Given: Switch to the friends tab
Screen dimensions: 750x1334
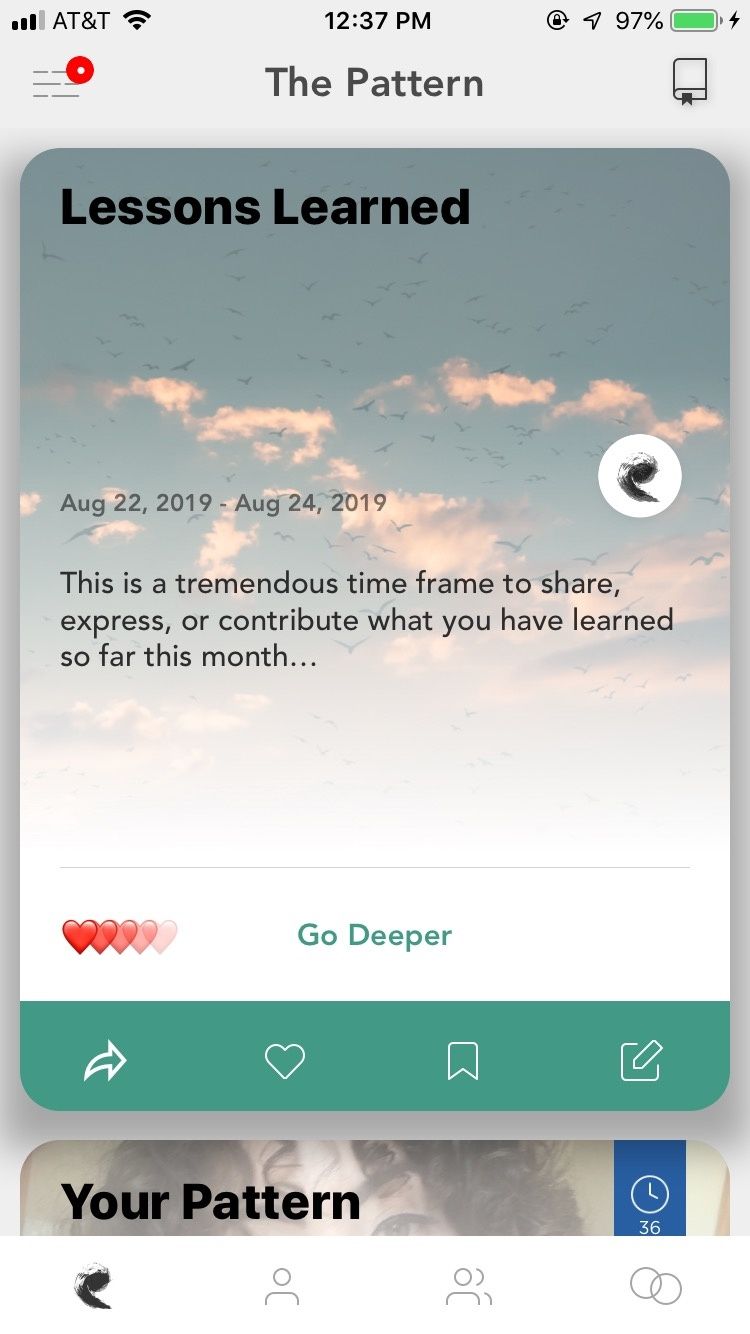Looking at the screenshot, I should (468, 1286).
